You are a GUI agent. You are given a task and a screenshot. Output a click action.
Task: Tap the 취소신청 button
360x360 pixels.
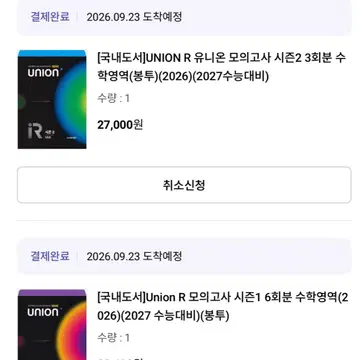tap(184, 185)
